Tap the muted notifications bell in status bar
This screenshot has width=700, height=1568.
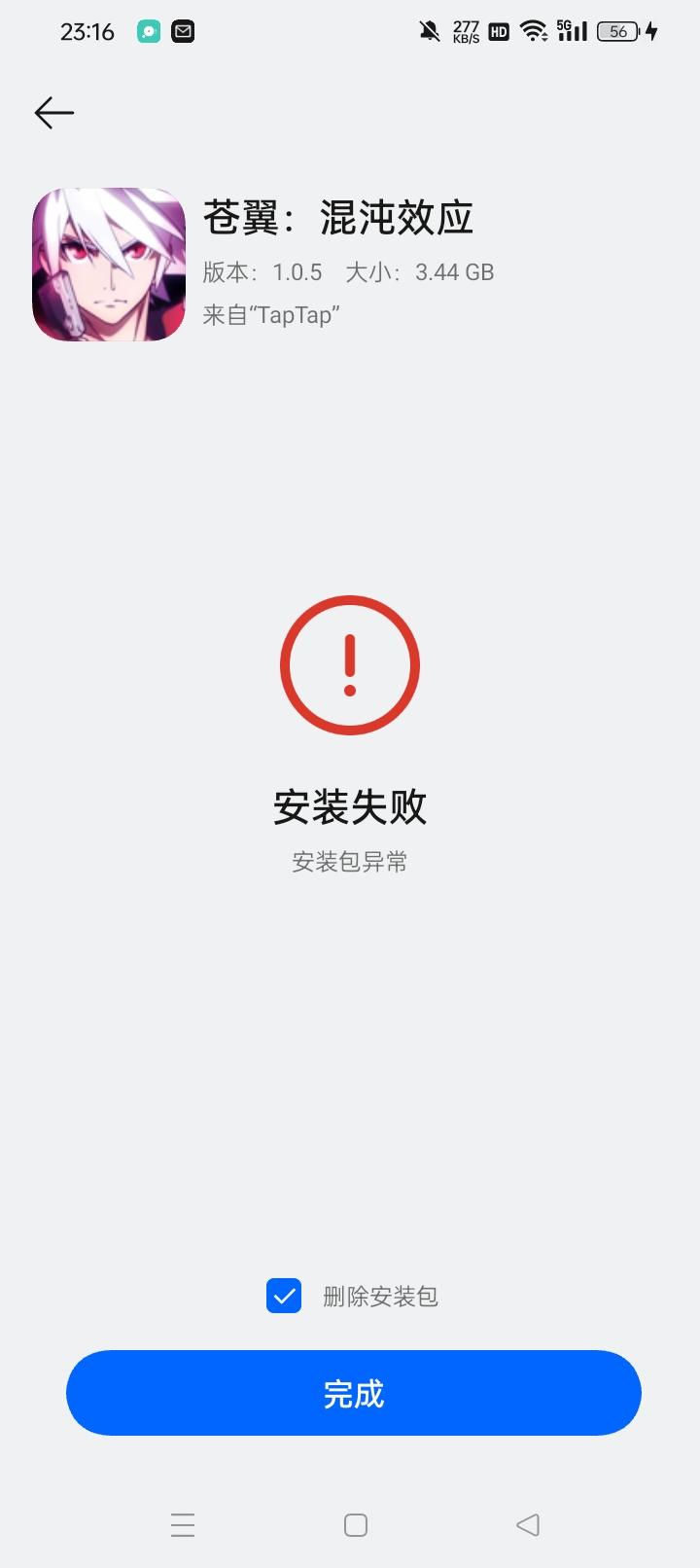[429, 31]
